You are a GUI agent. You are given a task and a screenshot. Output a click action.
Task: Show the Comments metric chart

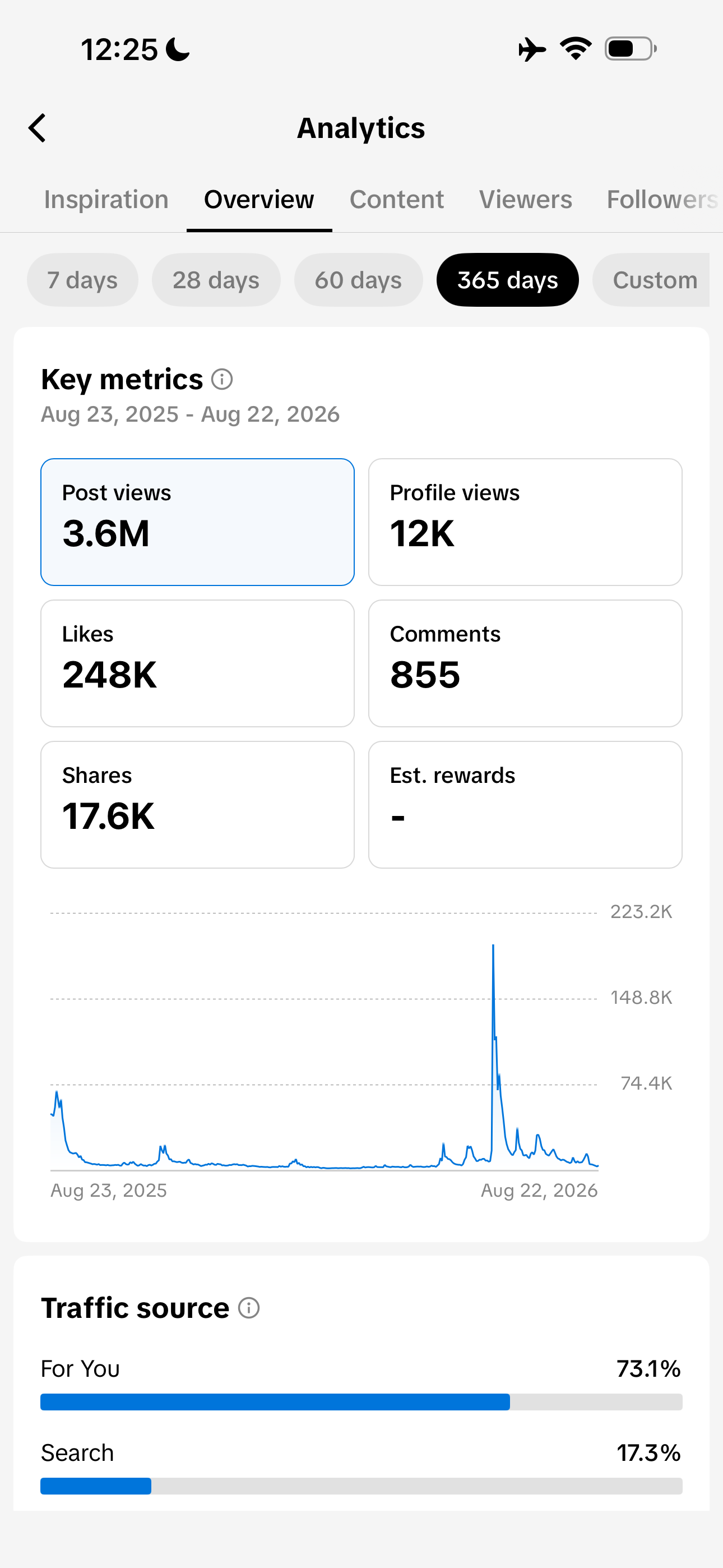pos(525,663)
